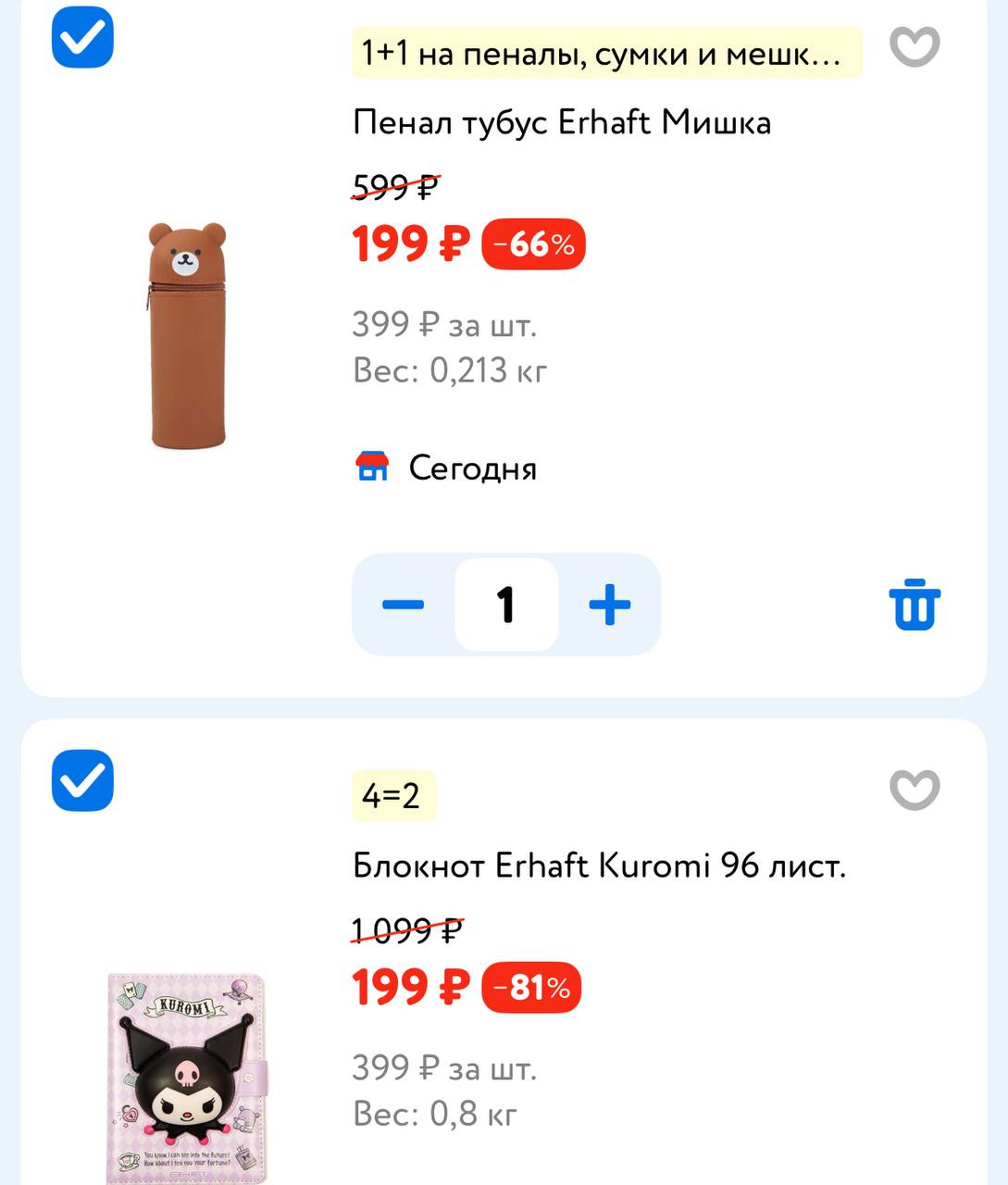
Task: Decrease quantity of Пенал тубус Мишка
Action: tap(404, 605)
